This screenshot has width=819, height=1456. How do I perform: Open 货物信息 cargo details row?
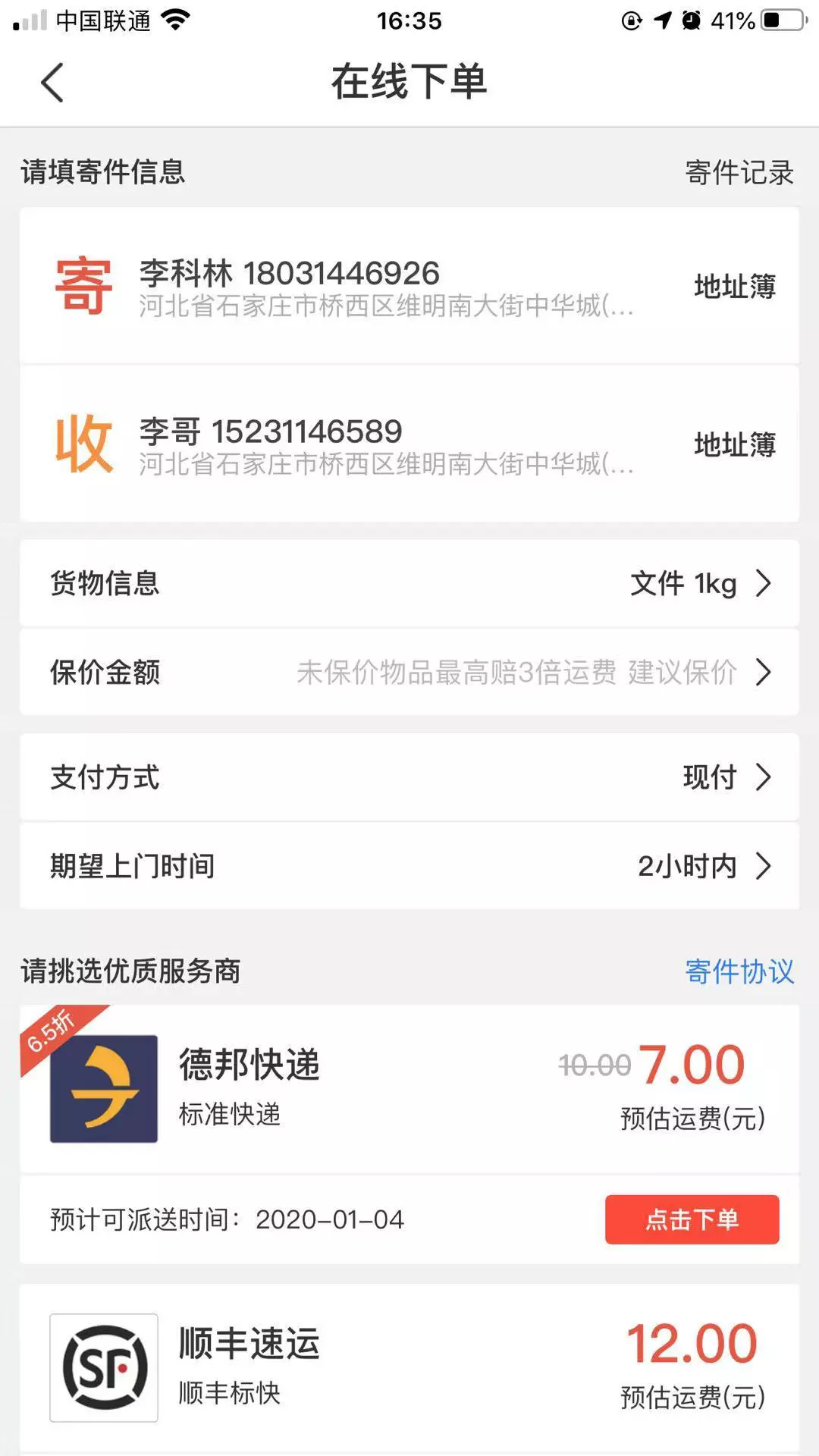(x=409, y=583)
